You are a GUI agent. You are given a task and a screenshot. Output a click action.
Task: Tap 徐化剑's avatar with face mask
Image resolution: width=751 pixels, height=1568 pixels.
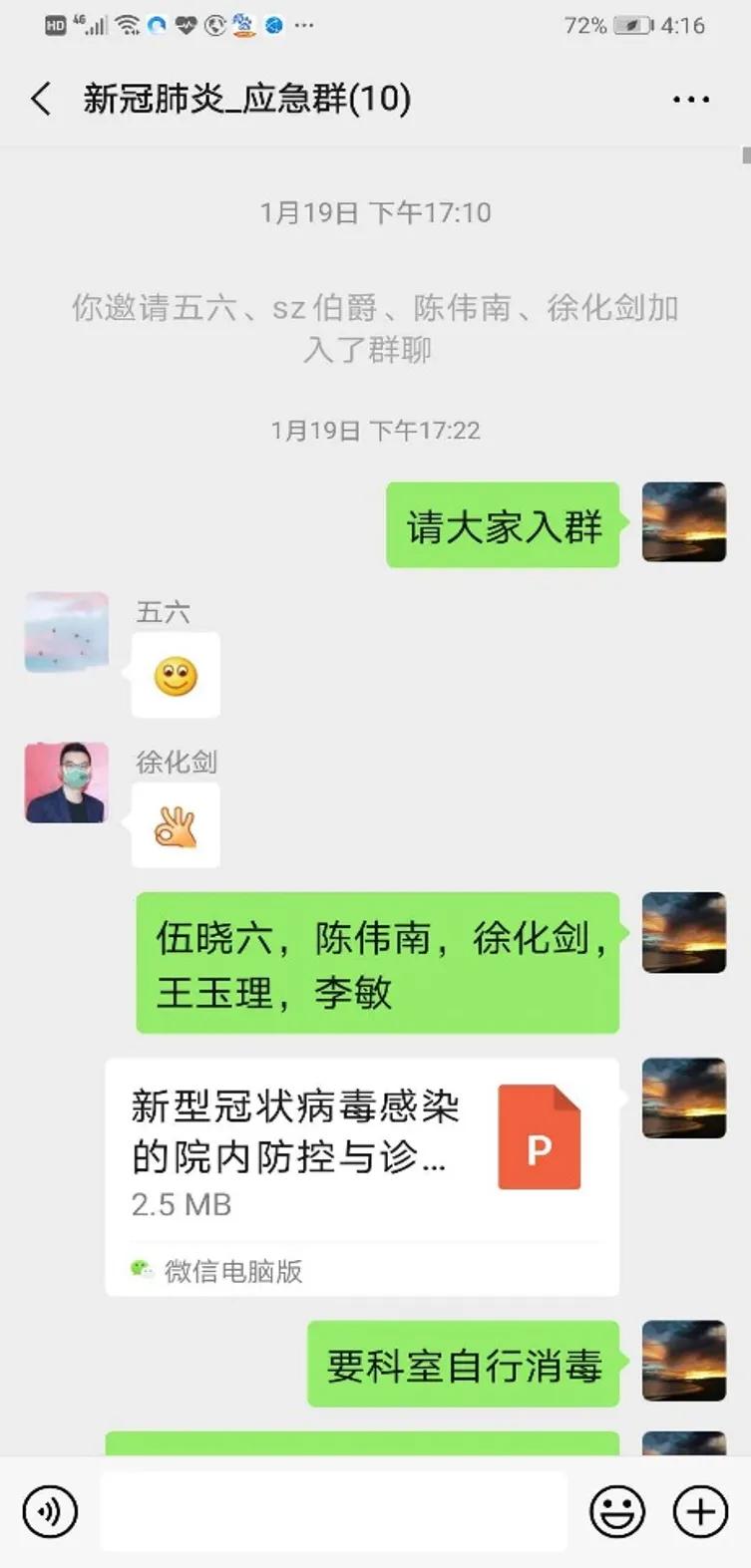click(65, 783)
